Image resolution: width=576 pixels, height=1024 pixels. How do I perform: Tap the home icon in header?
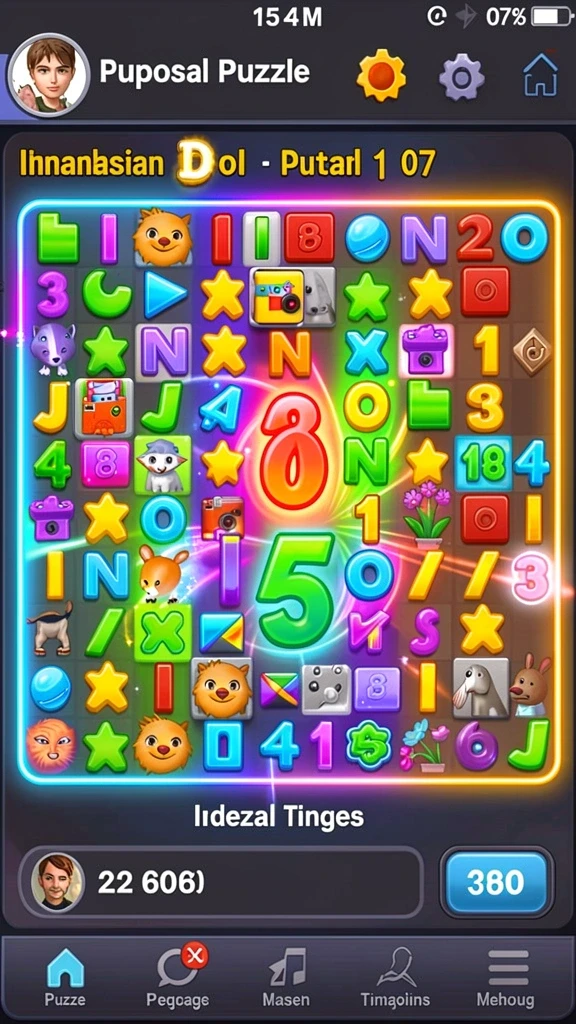(x=541, y=76)
